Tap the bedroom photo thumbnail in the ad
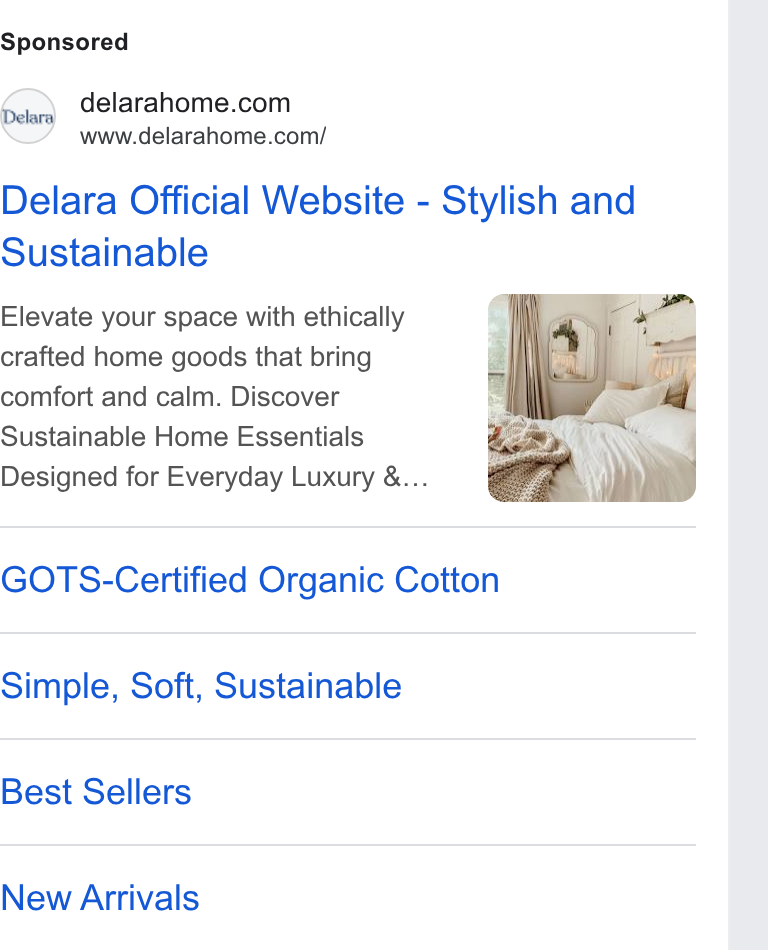Screen dimensions: 768x950 (592, 397)
